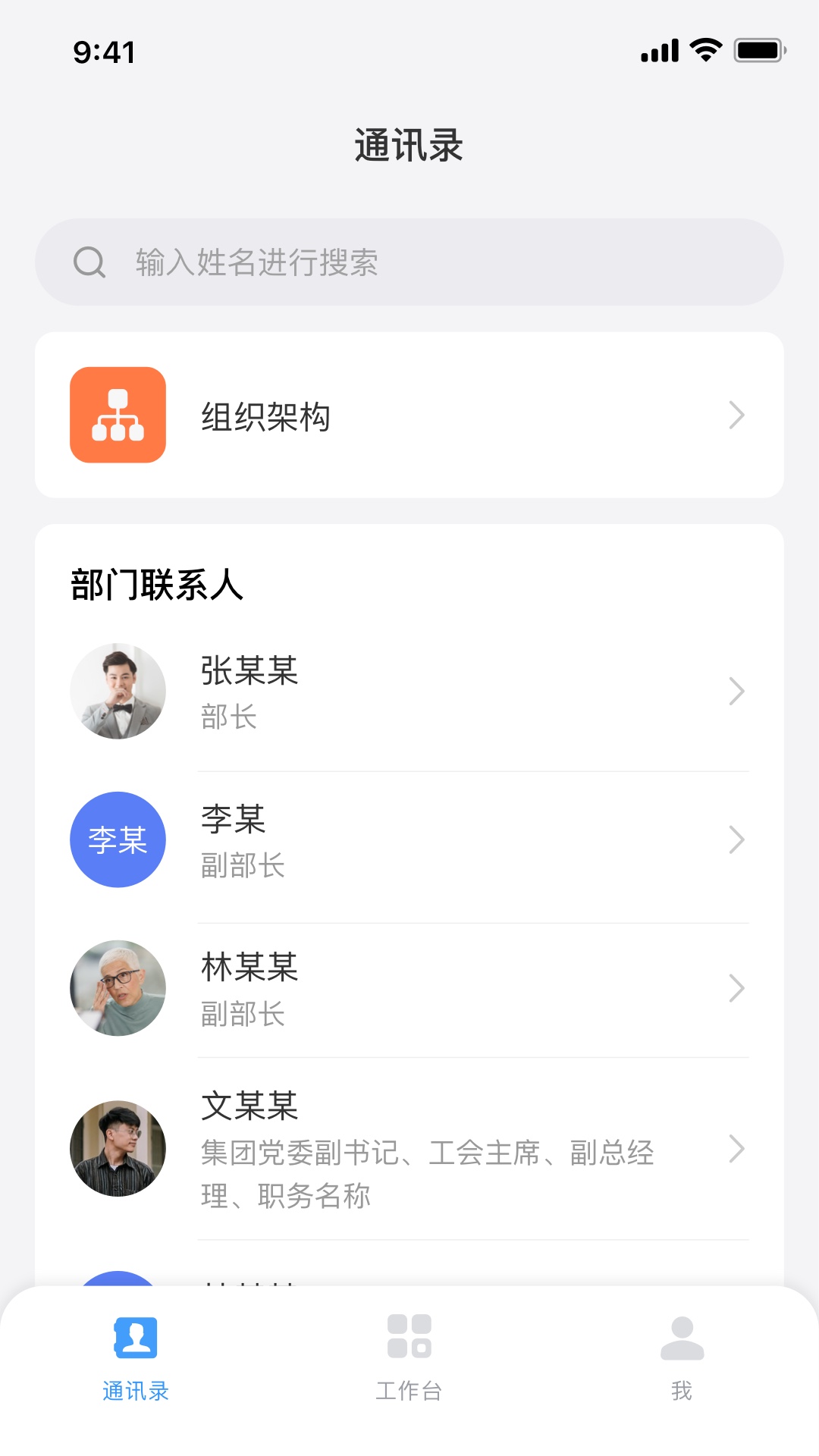The height and width of the screenshot is (1456, 819).
Task: Switch to the 工作台 tab
Action: 409,1357
